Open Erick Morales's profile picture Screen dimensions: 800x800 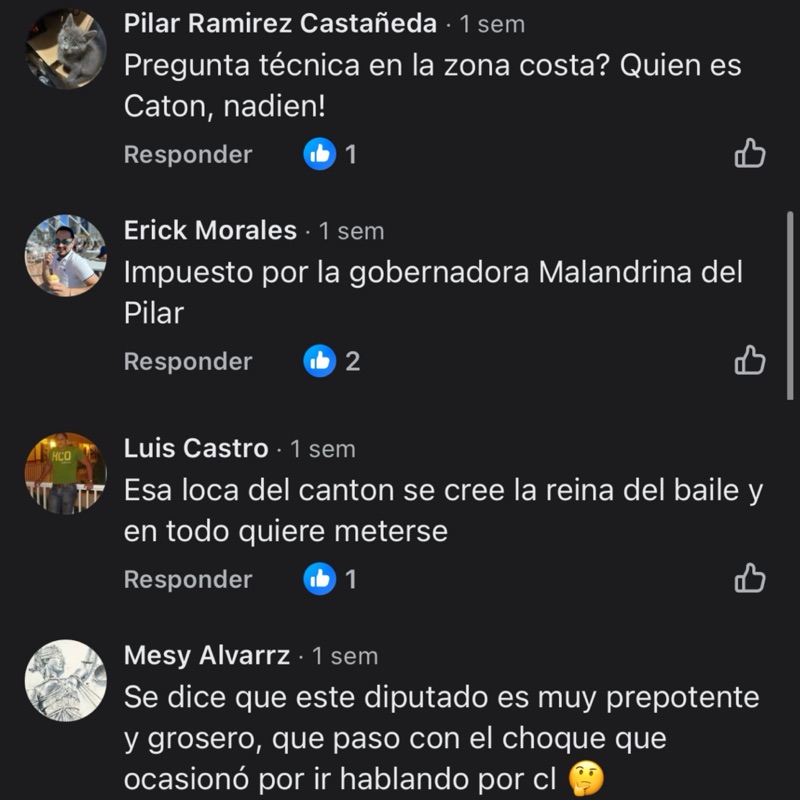point(65,255)
